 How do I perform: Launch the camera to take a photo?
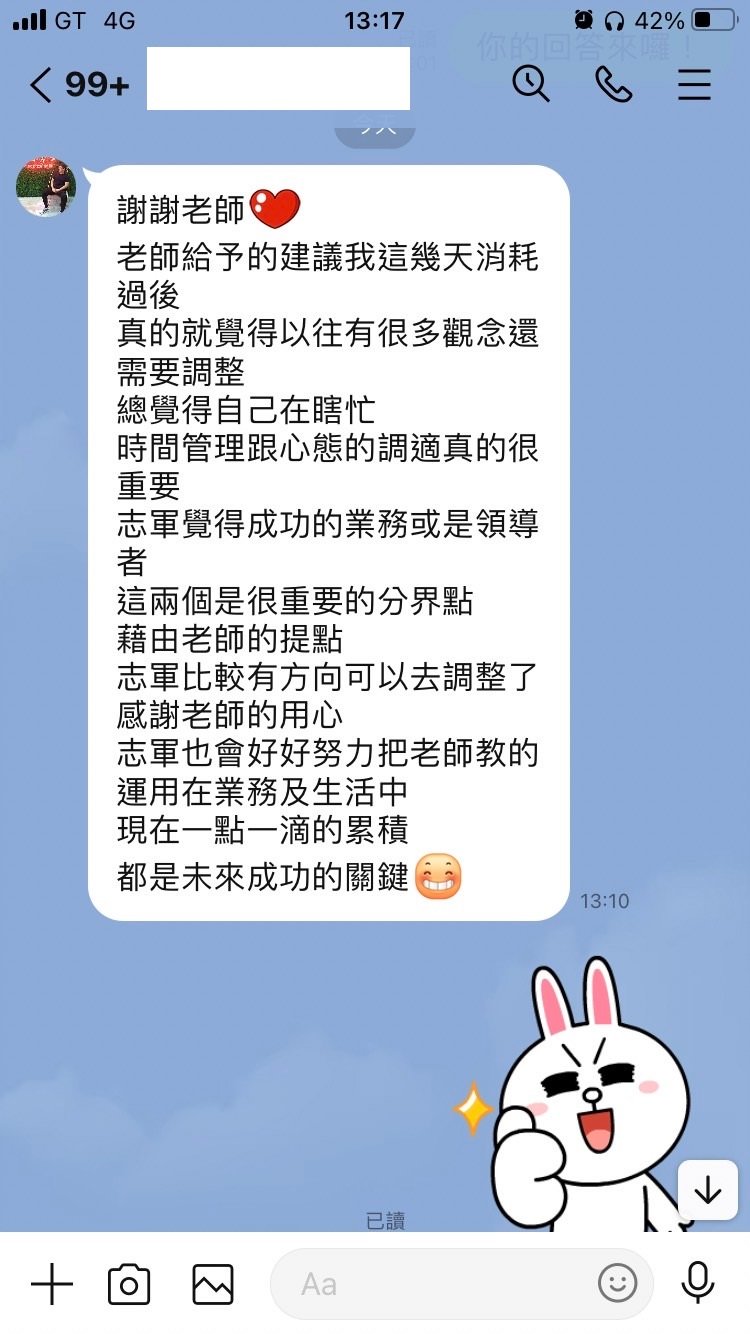(129, 1284)
